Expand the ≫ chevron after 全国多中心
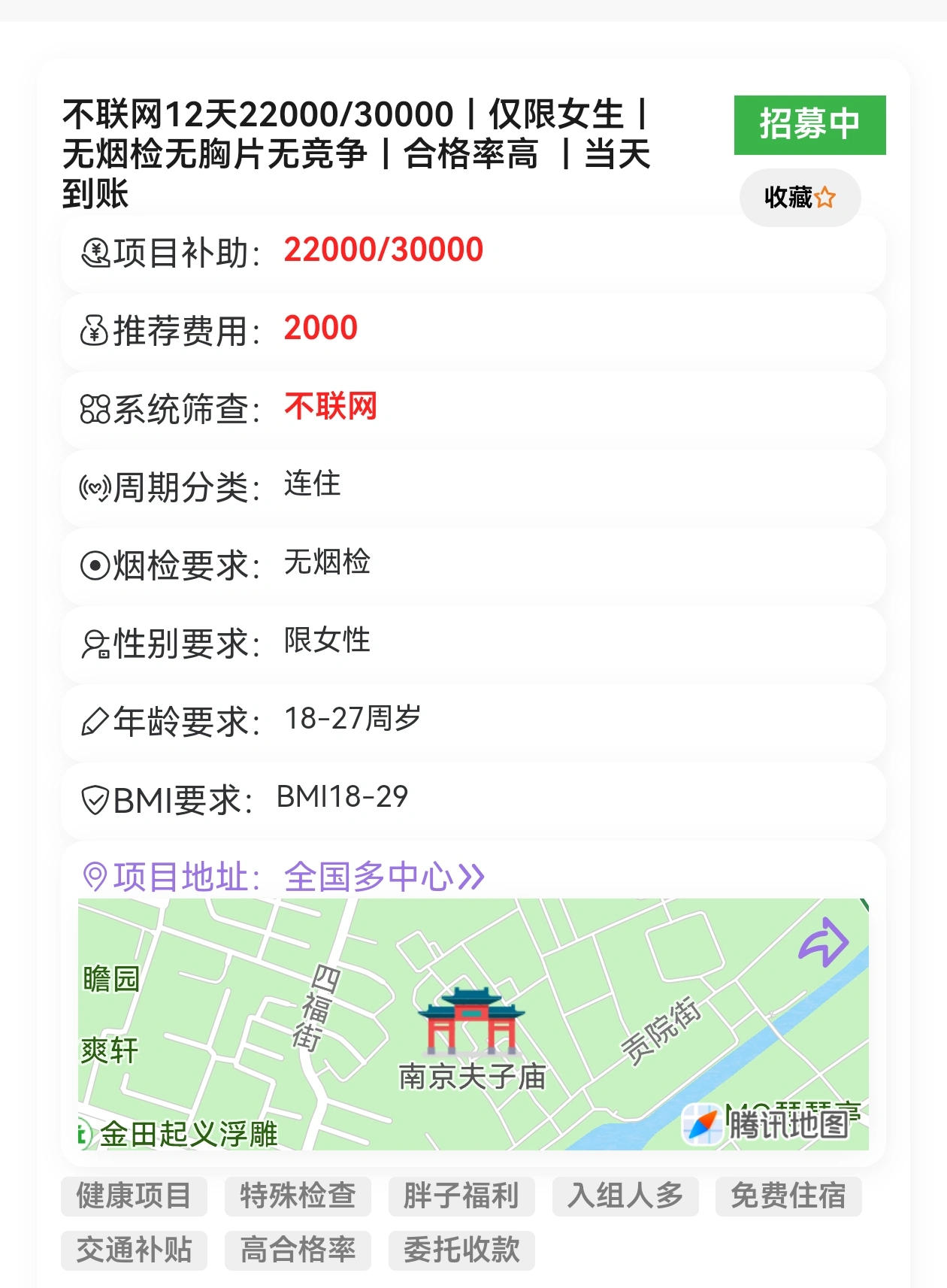 pyautogui.click(x=473, y=875)
